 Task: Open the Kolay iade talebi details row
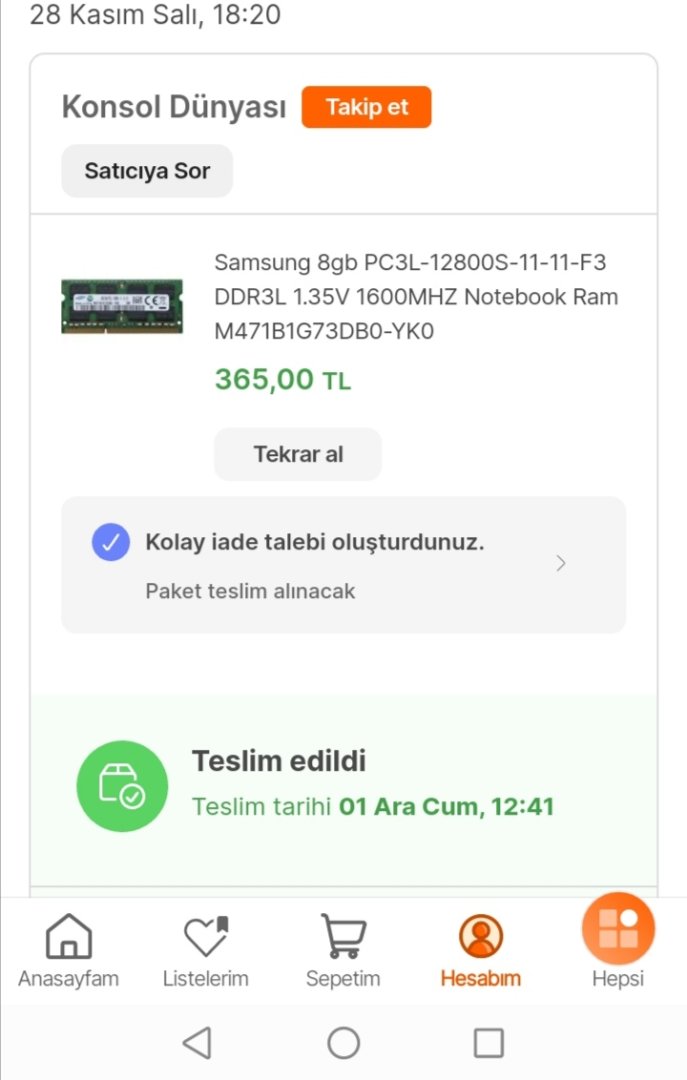343,564
